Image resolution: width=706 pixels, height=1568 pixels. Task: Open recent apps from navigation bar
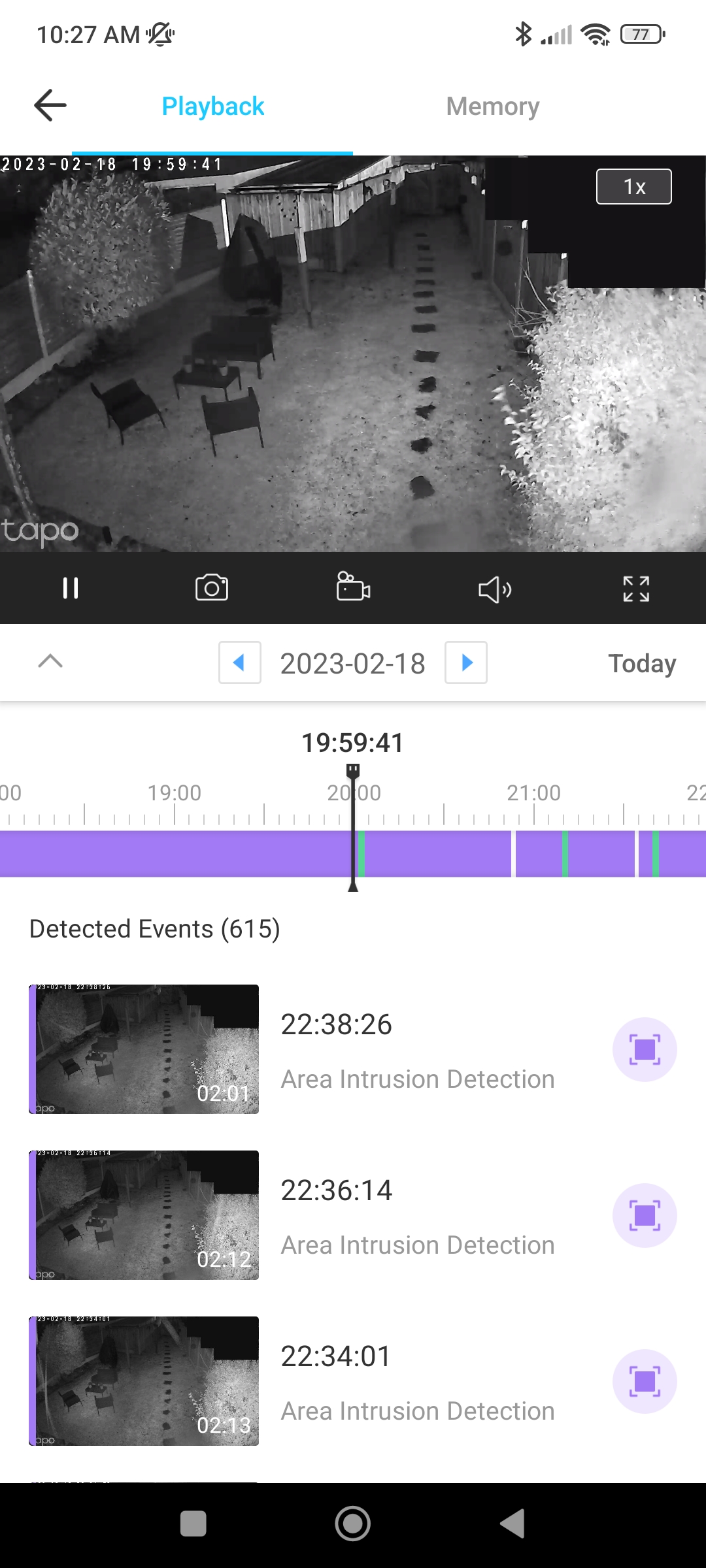pyautogui.click(x=193, y=1524)
